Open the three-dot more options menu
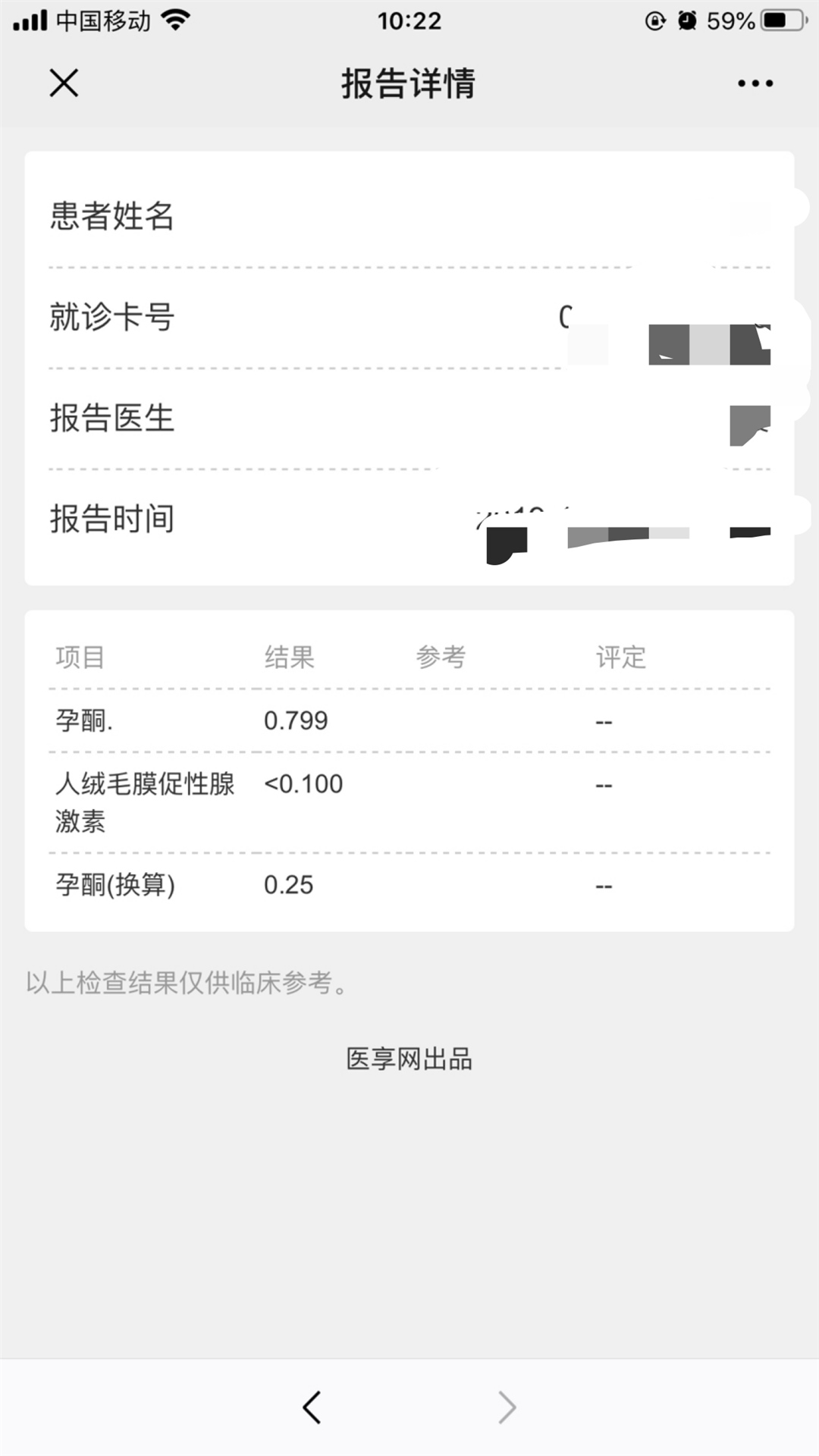This screenshot has height=1456, width=819. click(755, 83)
